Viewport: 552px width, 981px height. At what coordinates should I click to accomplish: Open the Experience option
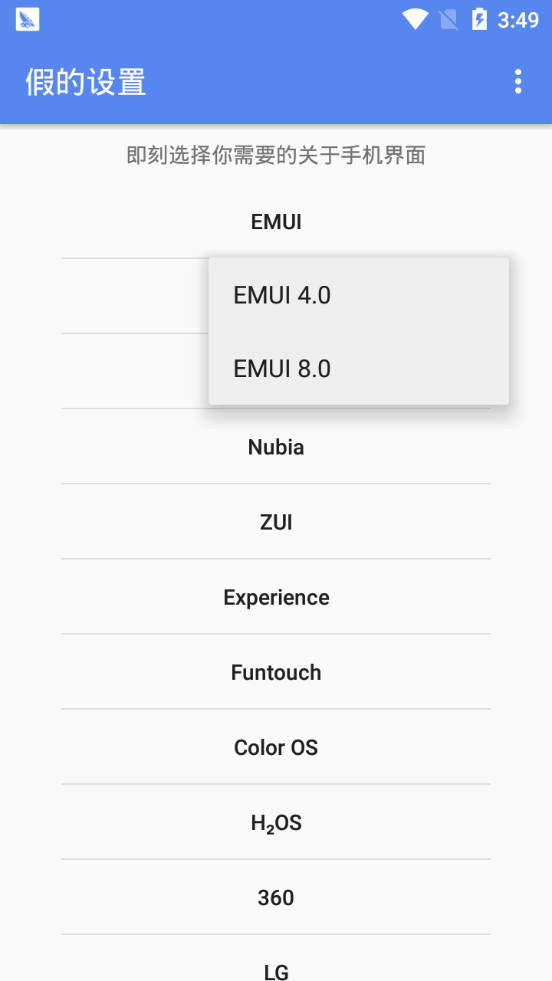coord(276,597)
